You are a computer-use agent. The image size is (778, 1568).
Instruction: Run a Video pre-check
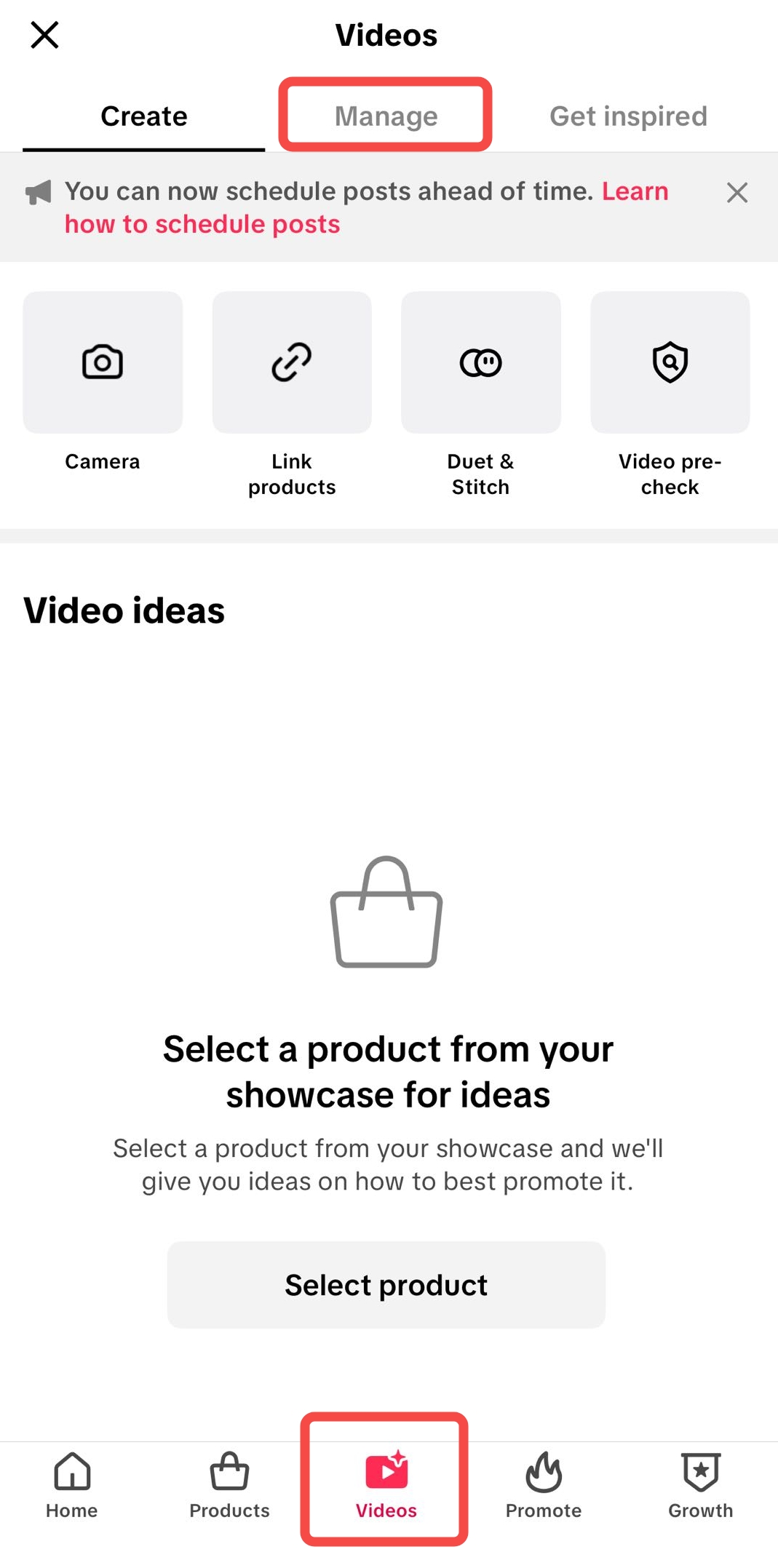(670, 362)
